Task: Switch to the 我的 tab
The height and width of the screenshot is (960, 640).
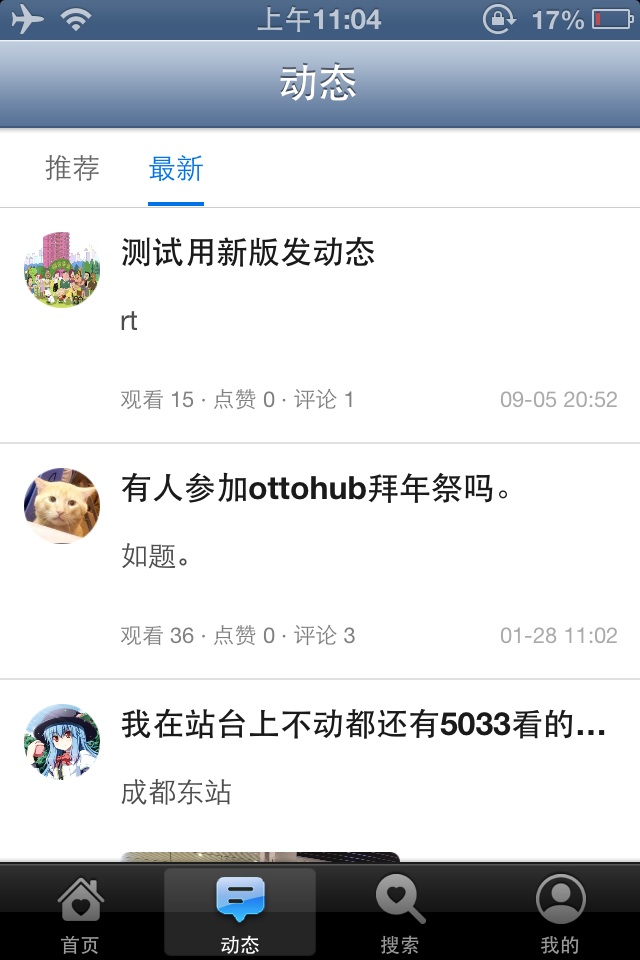Action: (x=560, y=914)
